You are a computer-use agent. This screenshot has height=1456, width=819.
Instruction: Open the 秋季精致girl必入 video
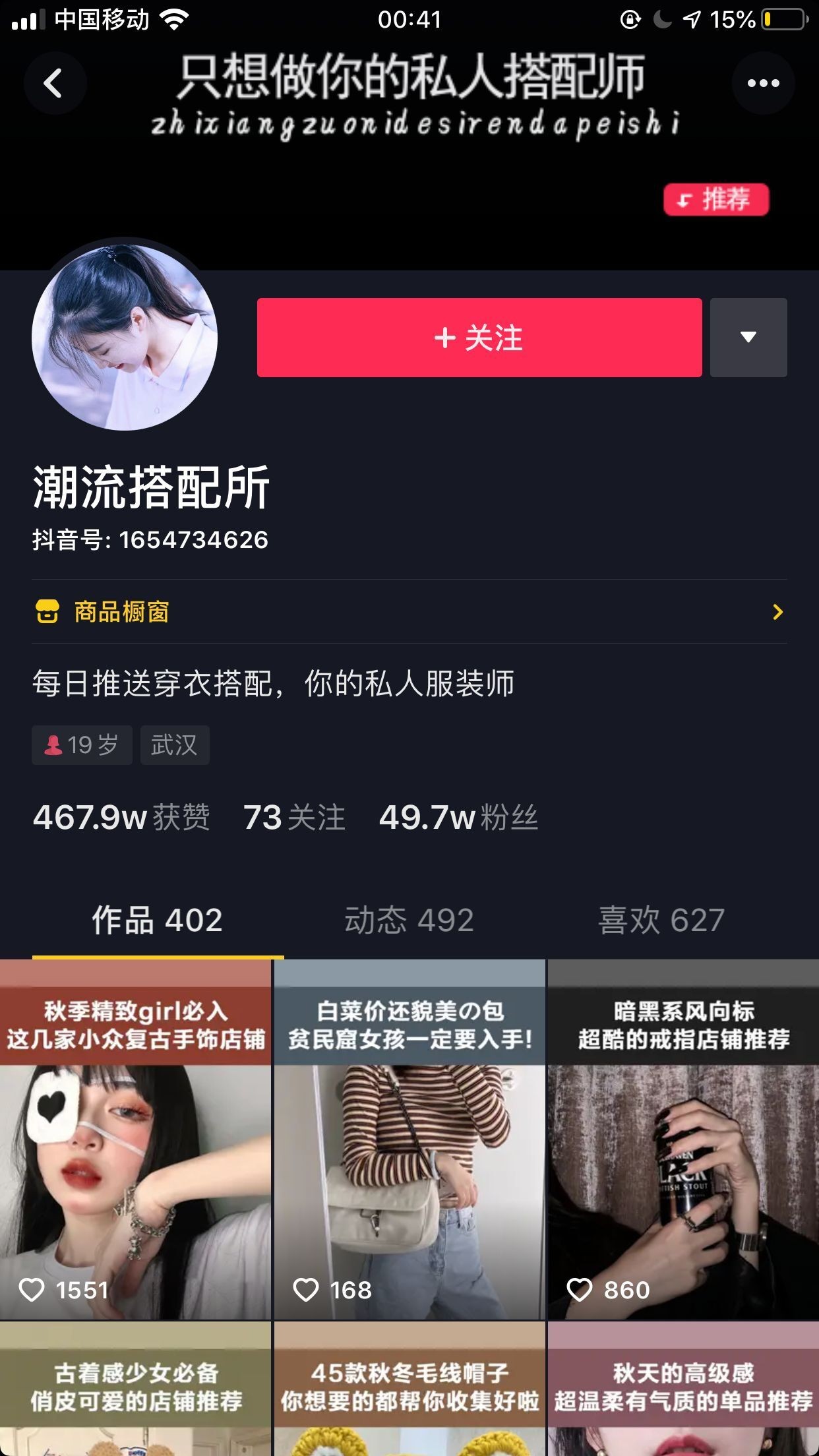135,1141
